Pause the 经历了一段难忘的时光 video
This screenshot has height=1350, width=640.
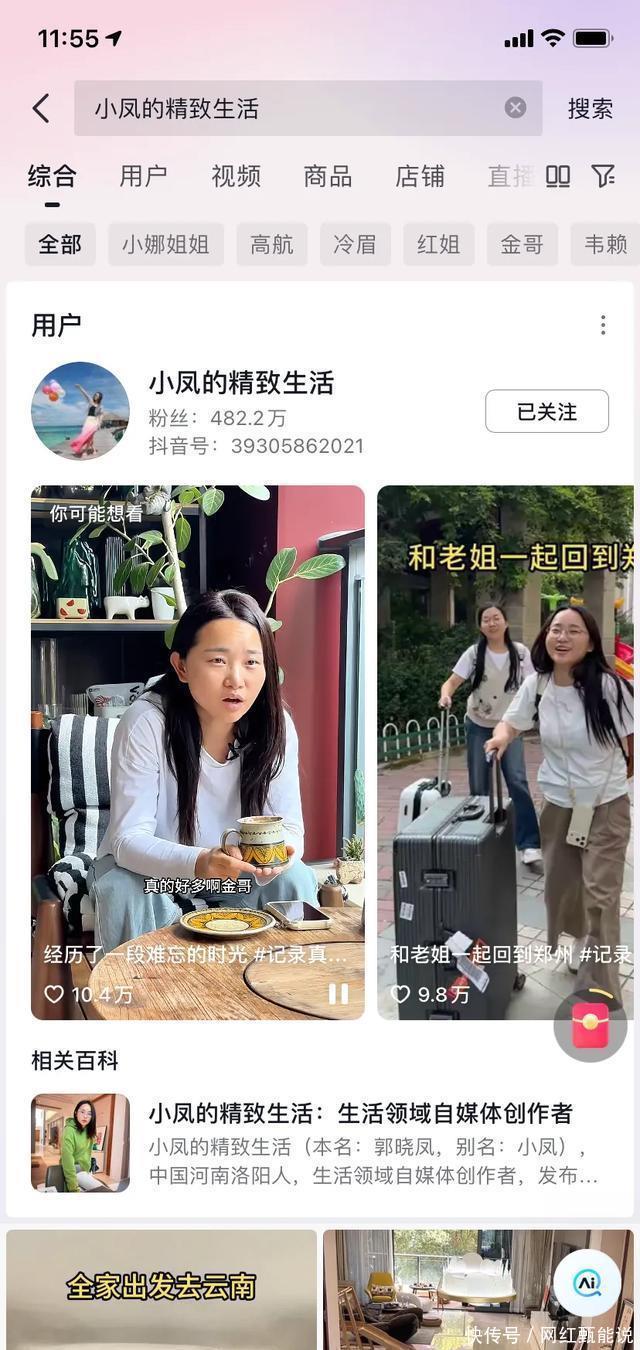click(339, 993)
